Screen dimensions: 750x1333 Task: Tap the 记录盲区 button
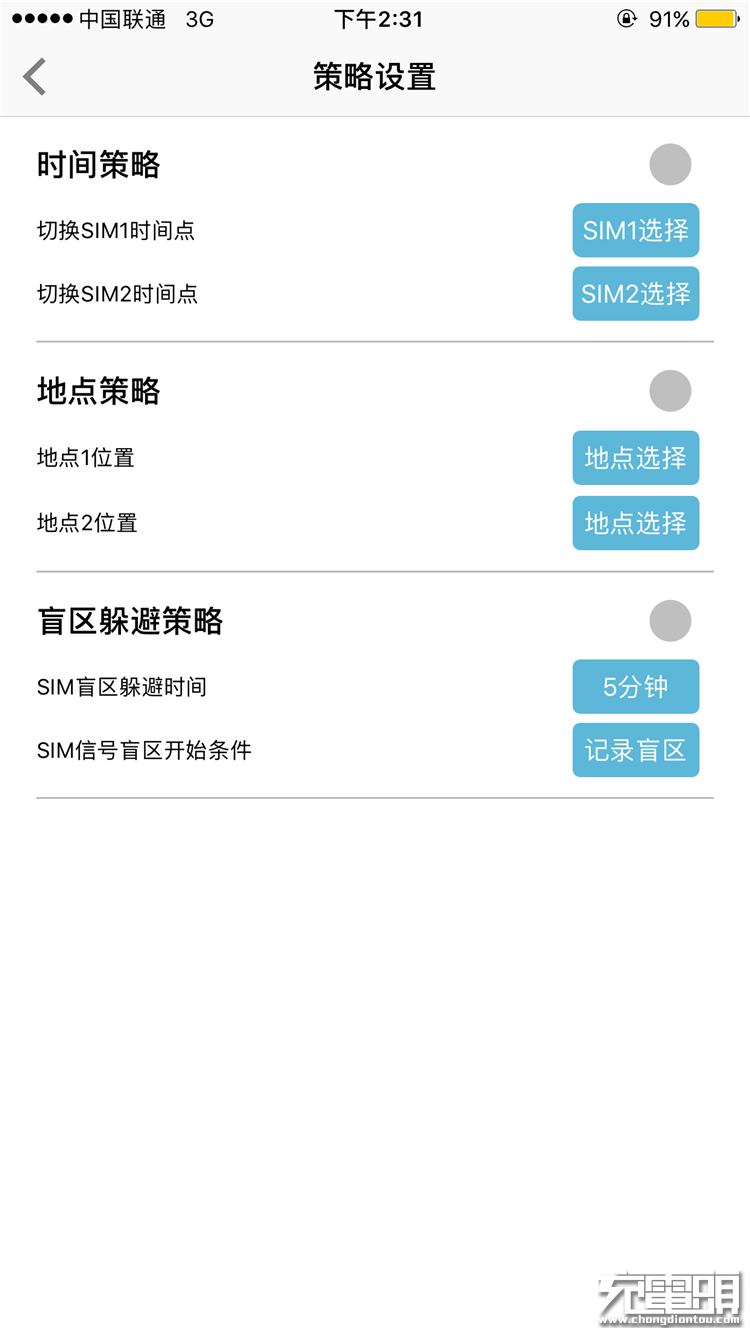coord(635,750)
